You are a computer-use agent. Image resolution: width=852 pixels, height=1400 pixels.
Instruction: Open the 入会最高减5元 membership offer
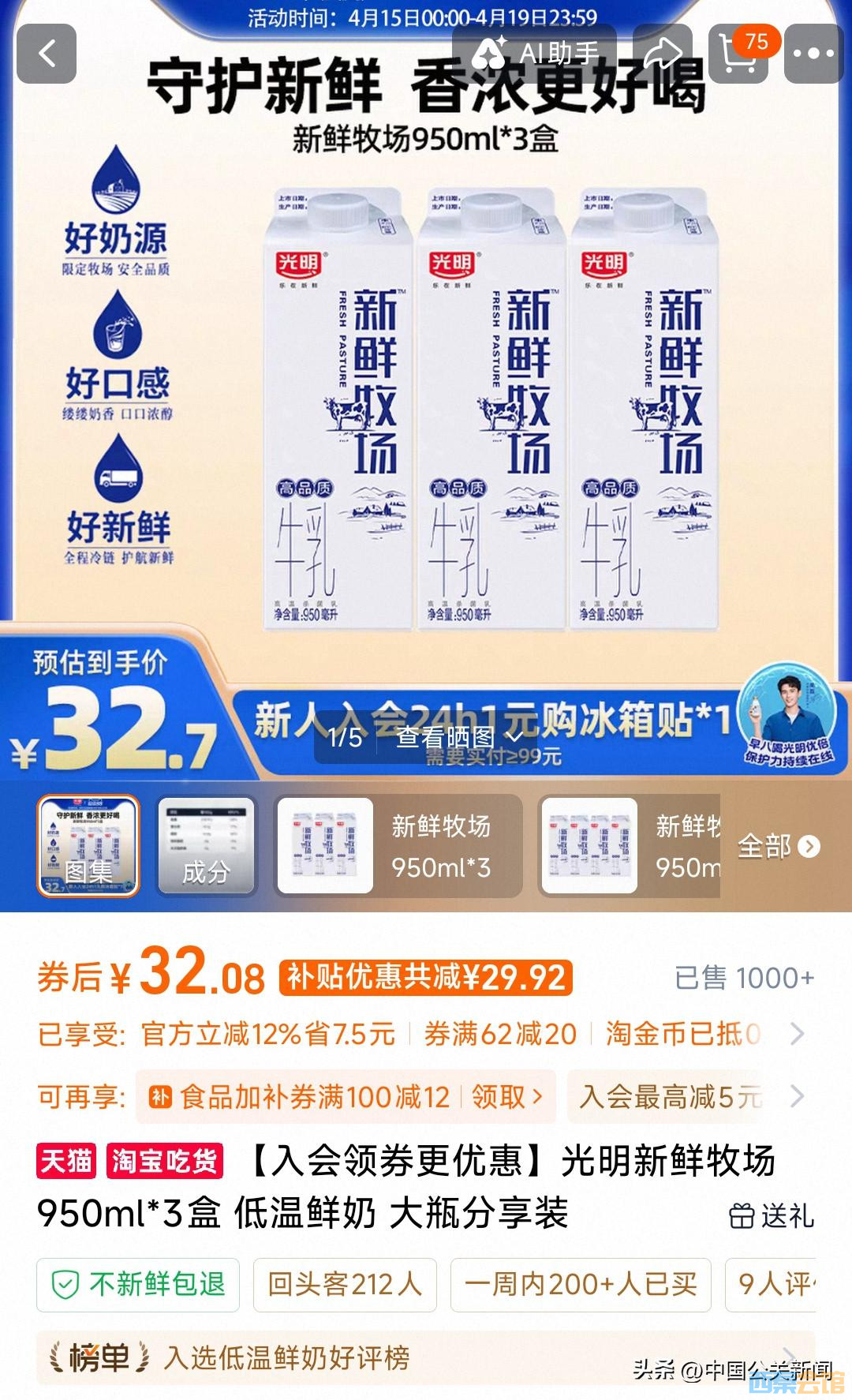point(671,1096)
